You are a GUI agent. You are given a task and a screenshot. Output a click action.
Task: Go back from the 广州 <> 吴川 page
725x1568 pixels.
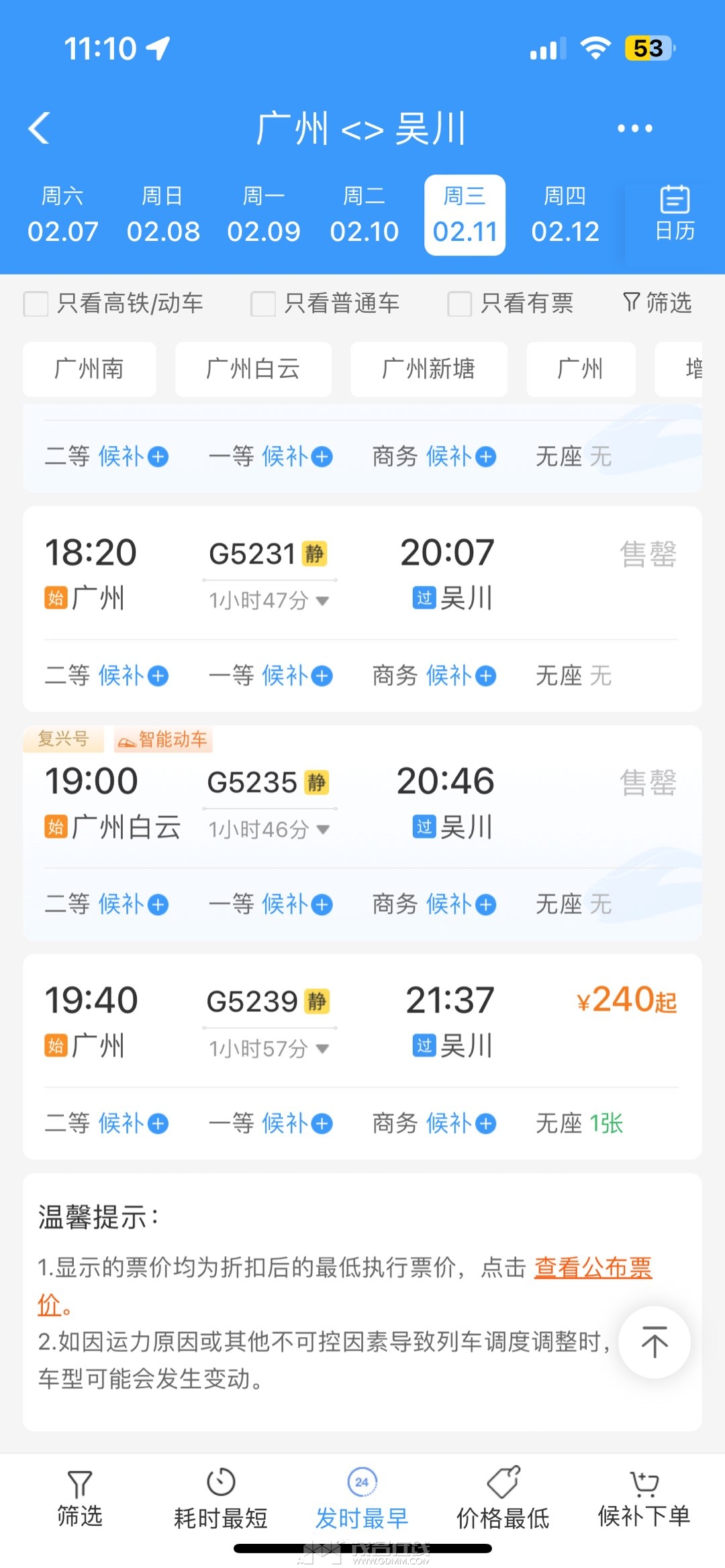pyautogui.click(x=40, y=128)
